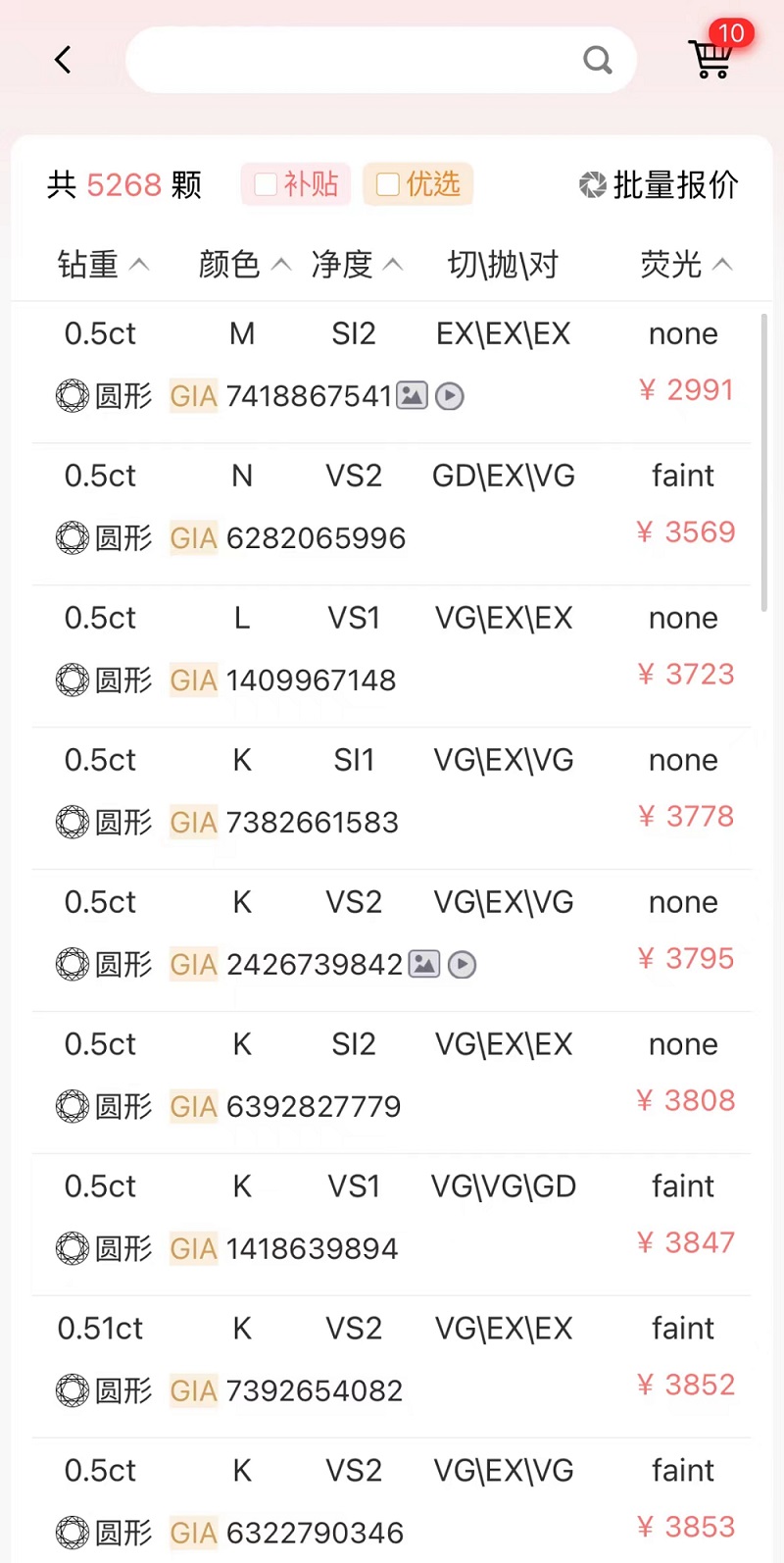Enable the 补贴 subsidy checkbox
The image size is (784, 1563).
(x=265, y=184)
